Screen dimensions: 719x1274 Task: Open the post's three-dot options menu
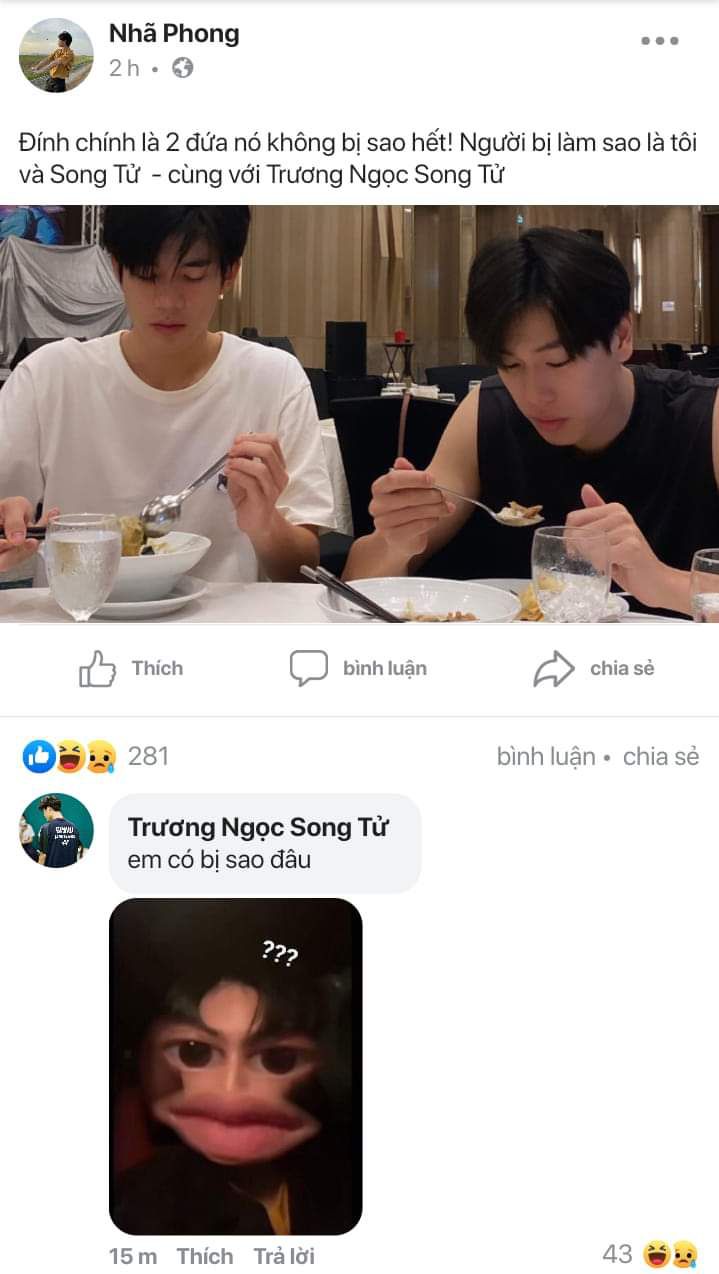(x=659, y=41)
